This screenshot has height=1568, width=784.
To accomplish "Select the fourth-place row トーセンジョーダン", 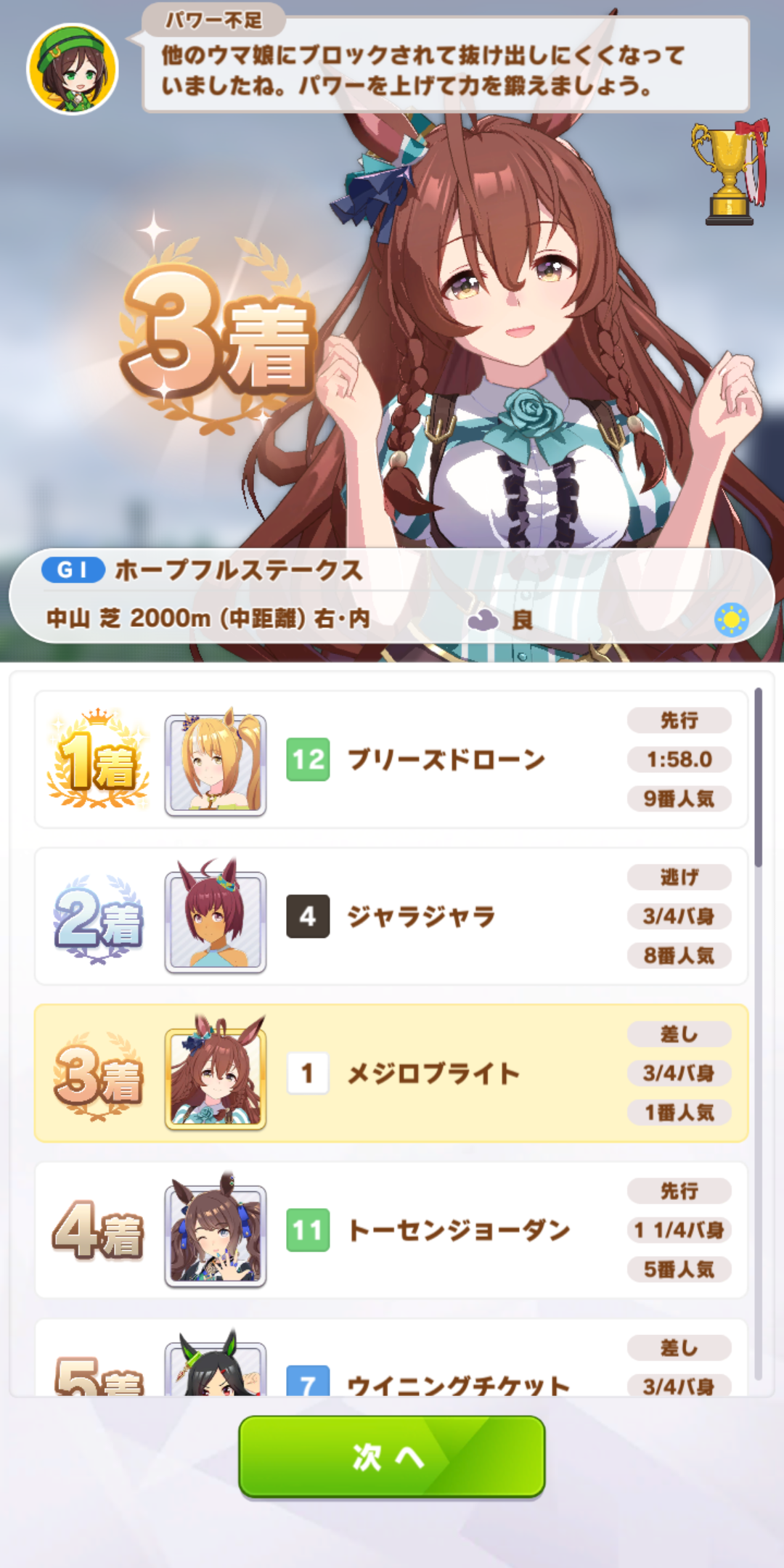I will (x=391, y=1230).
